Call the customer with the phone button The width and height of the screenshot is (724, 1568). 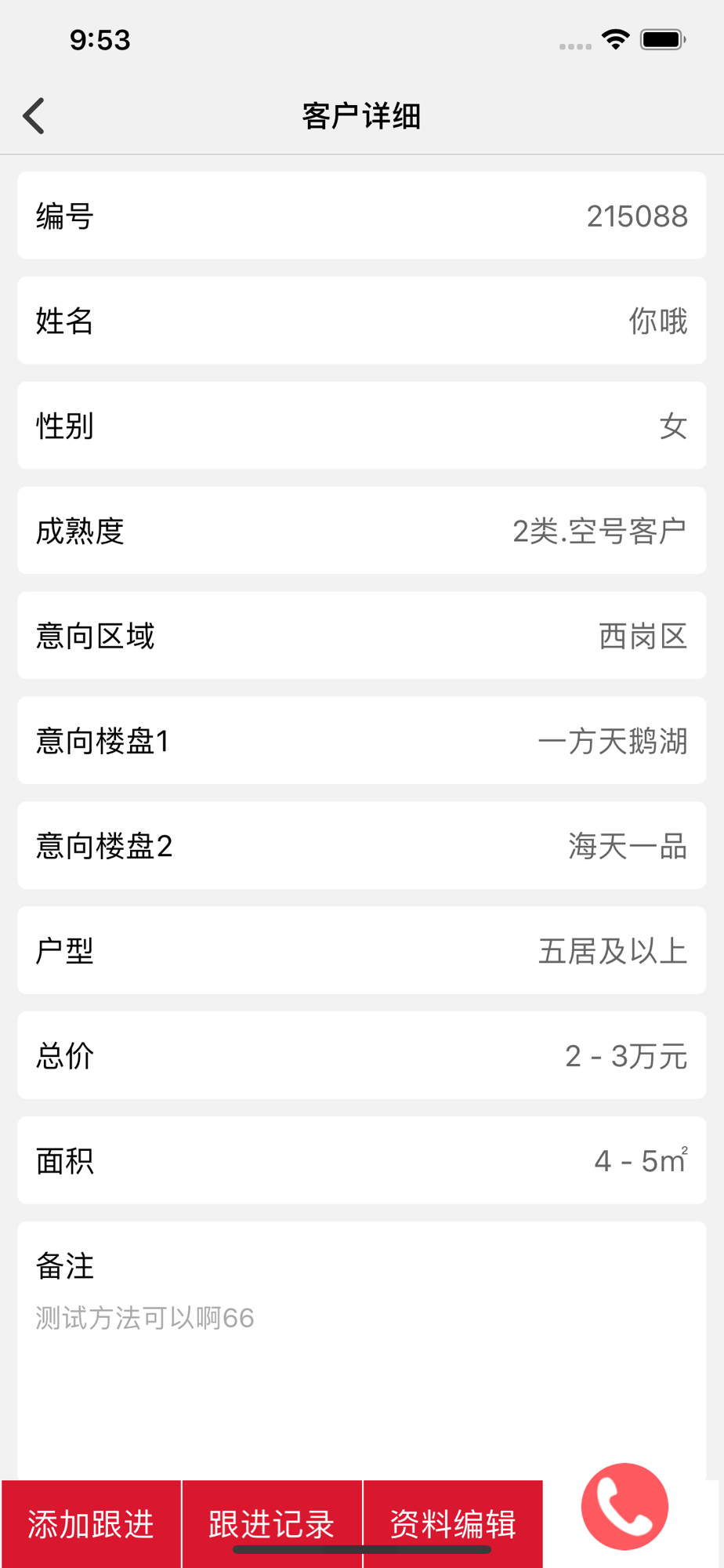624,1506
